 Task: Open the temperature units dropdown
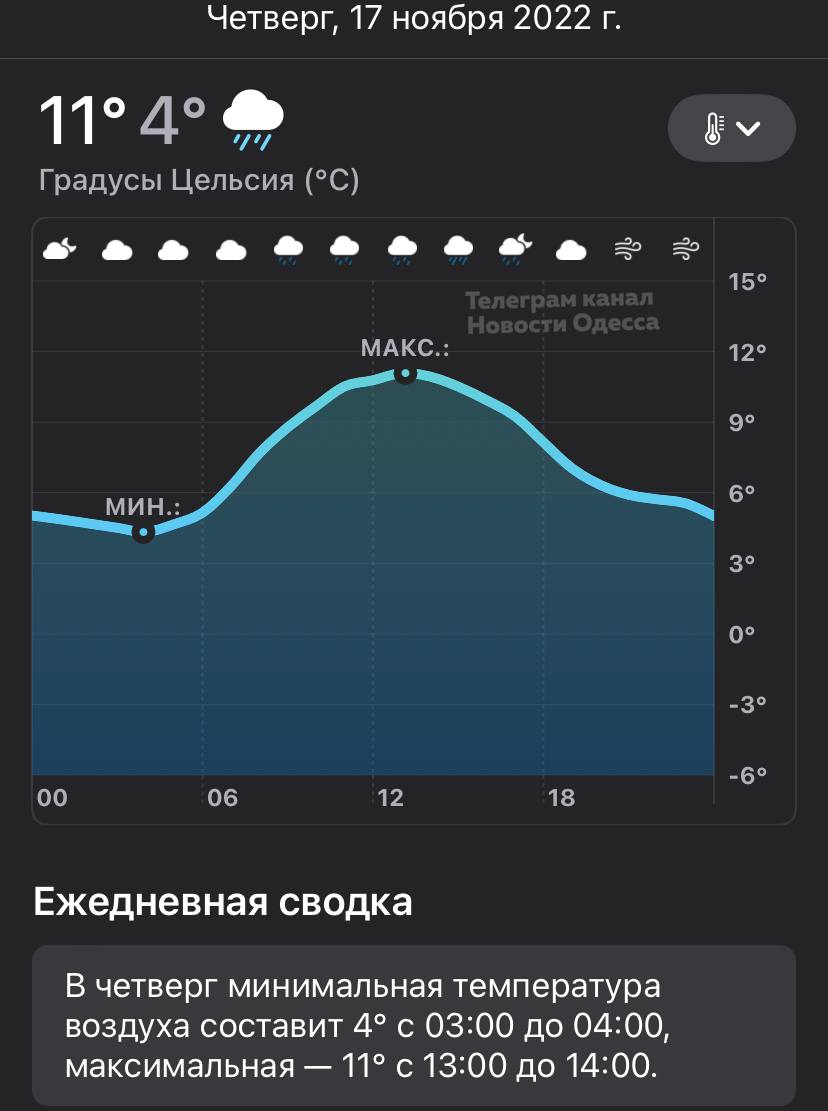(731, 128)
